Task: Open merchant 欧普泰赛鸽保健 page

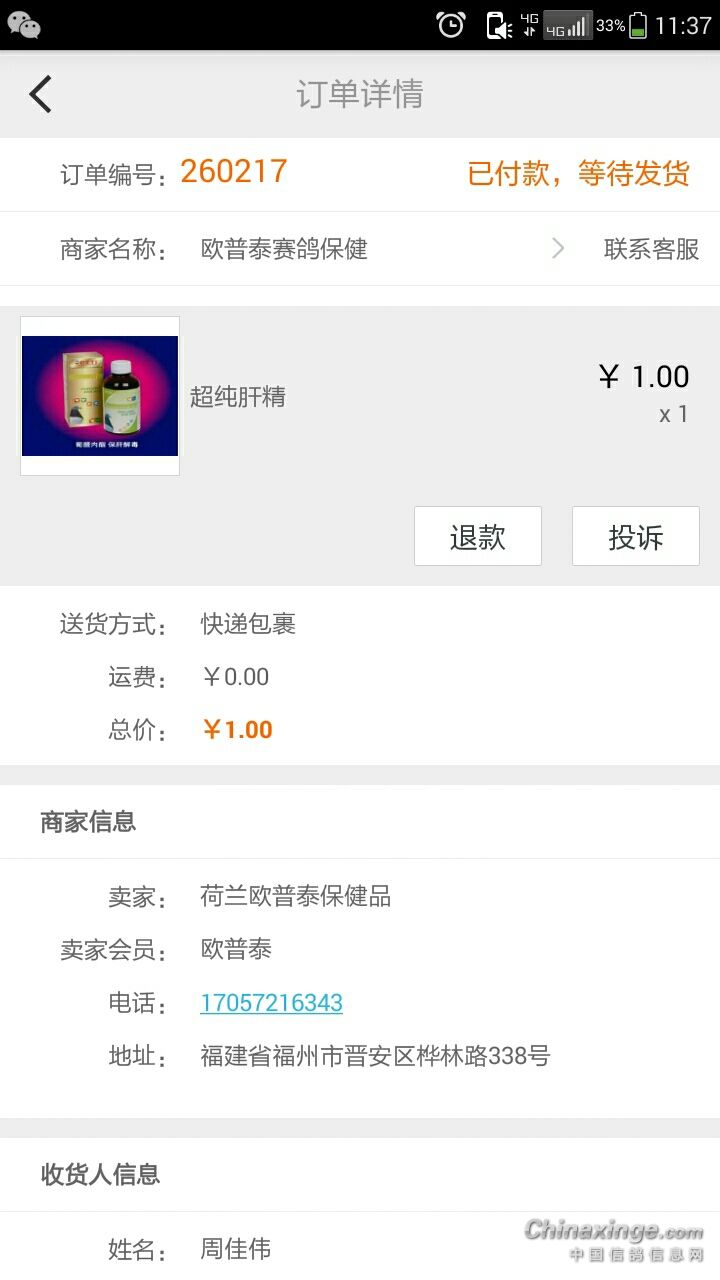Action: click(285, 249)
